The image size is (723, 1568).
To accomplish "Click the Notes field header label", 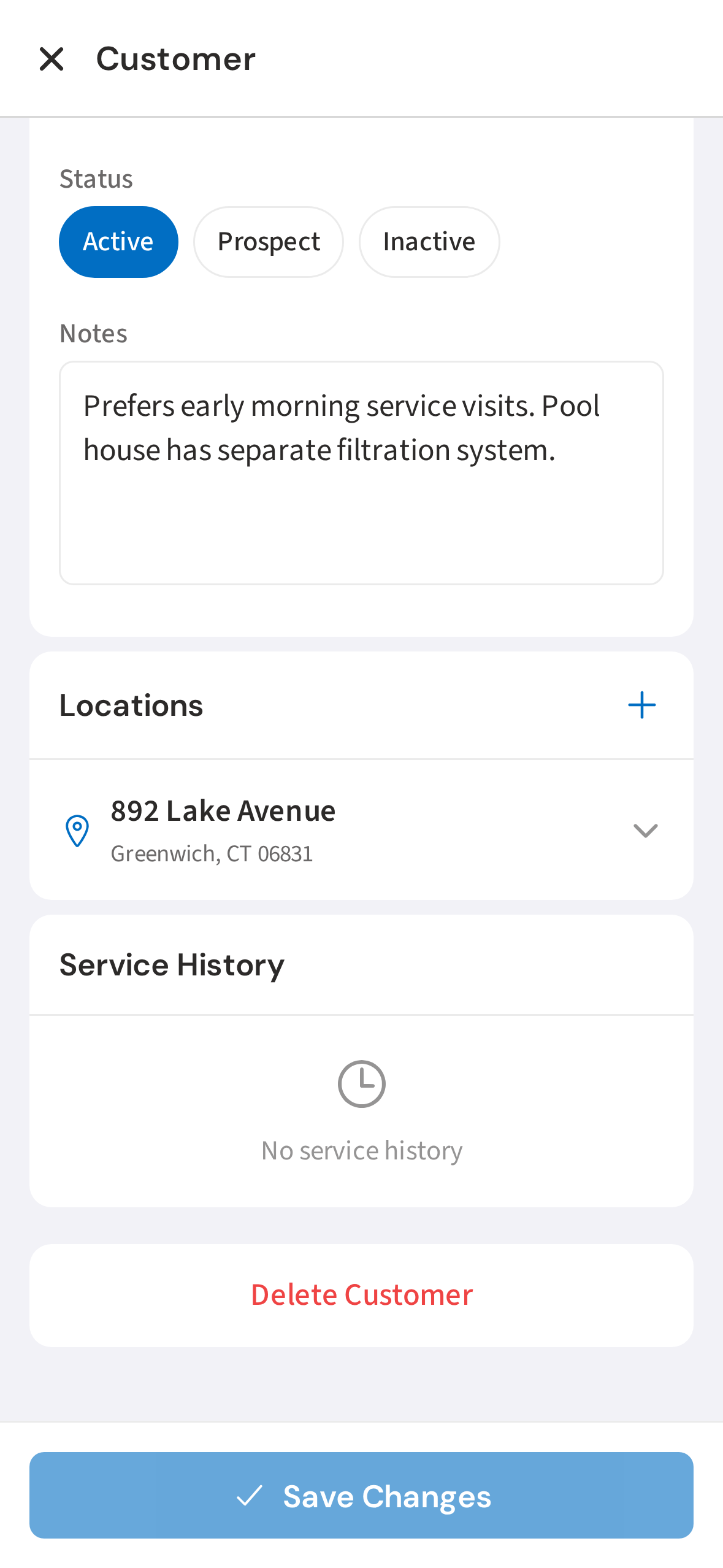I will click(93, 332).
